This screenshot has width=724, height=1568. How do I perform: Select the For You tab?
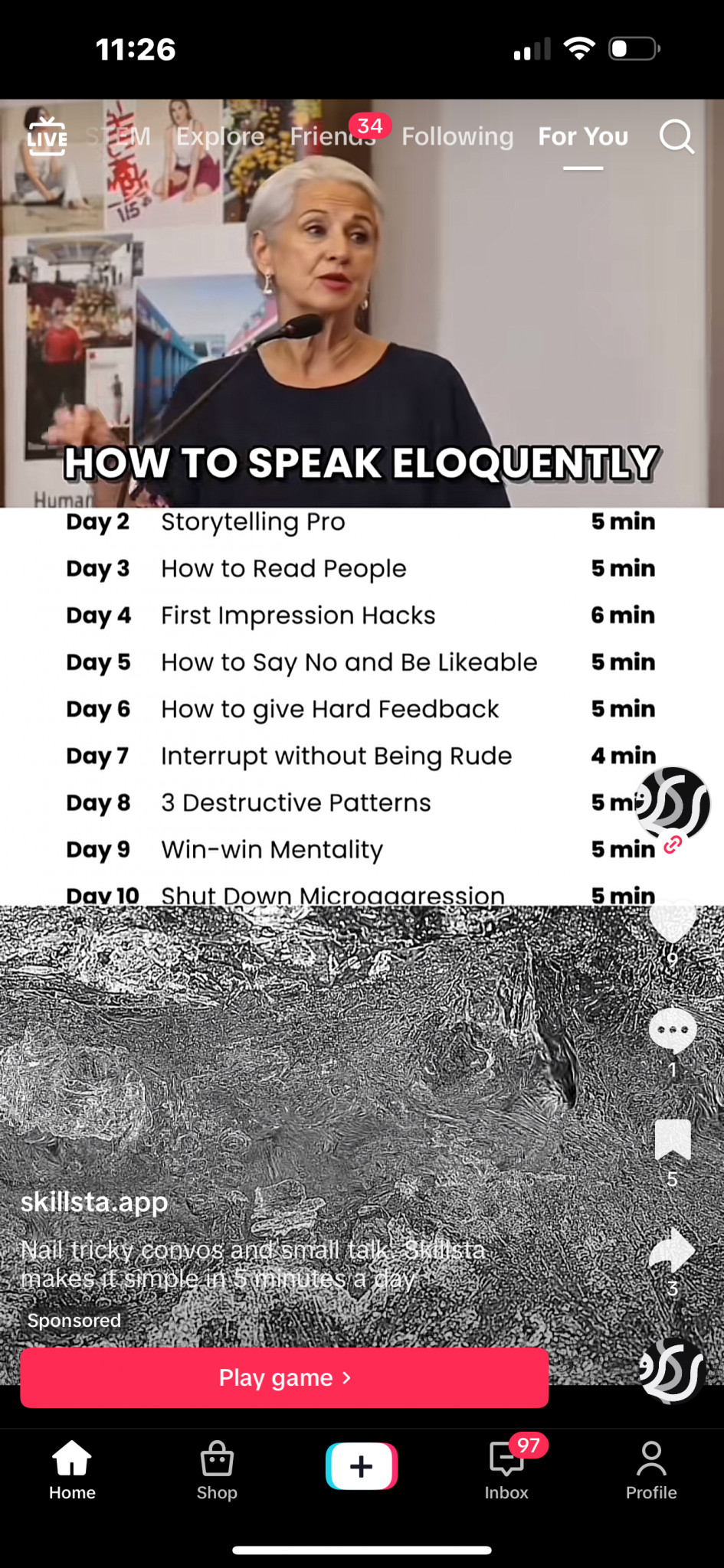pyautogui.click(x=583, y=136)
